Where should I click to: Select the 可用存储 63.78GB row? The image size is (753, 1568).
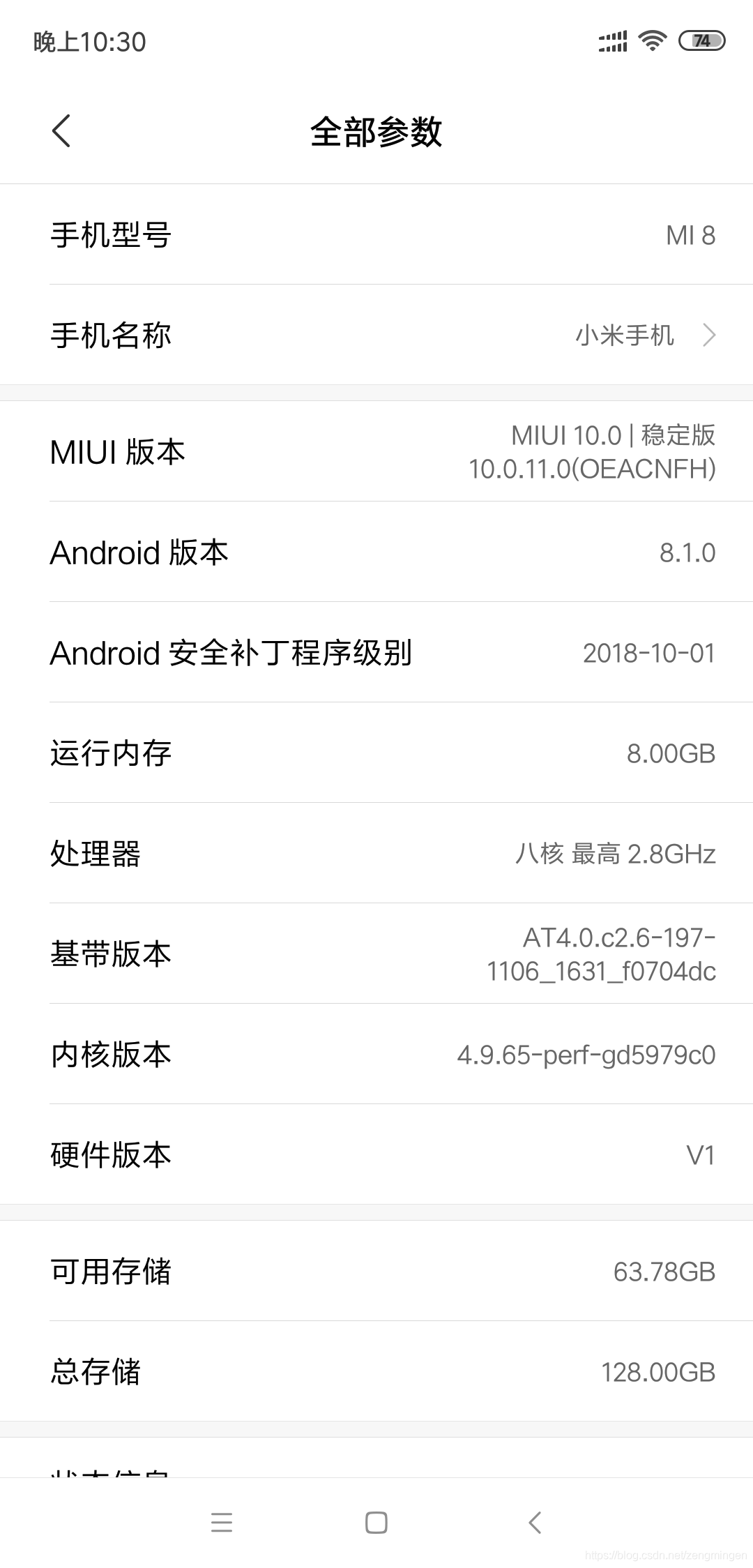coord(376,1272)
